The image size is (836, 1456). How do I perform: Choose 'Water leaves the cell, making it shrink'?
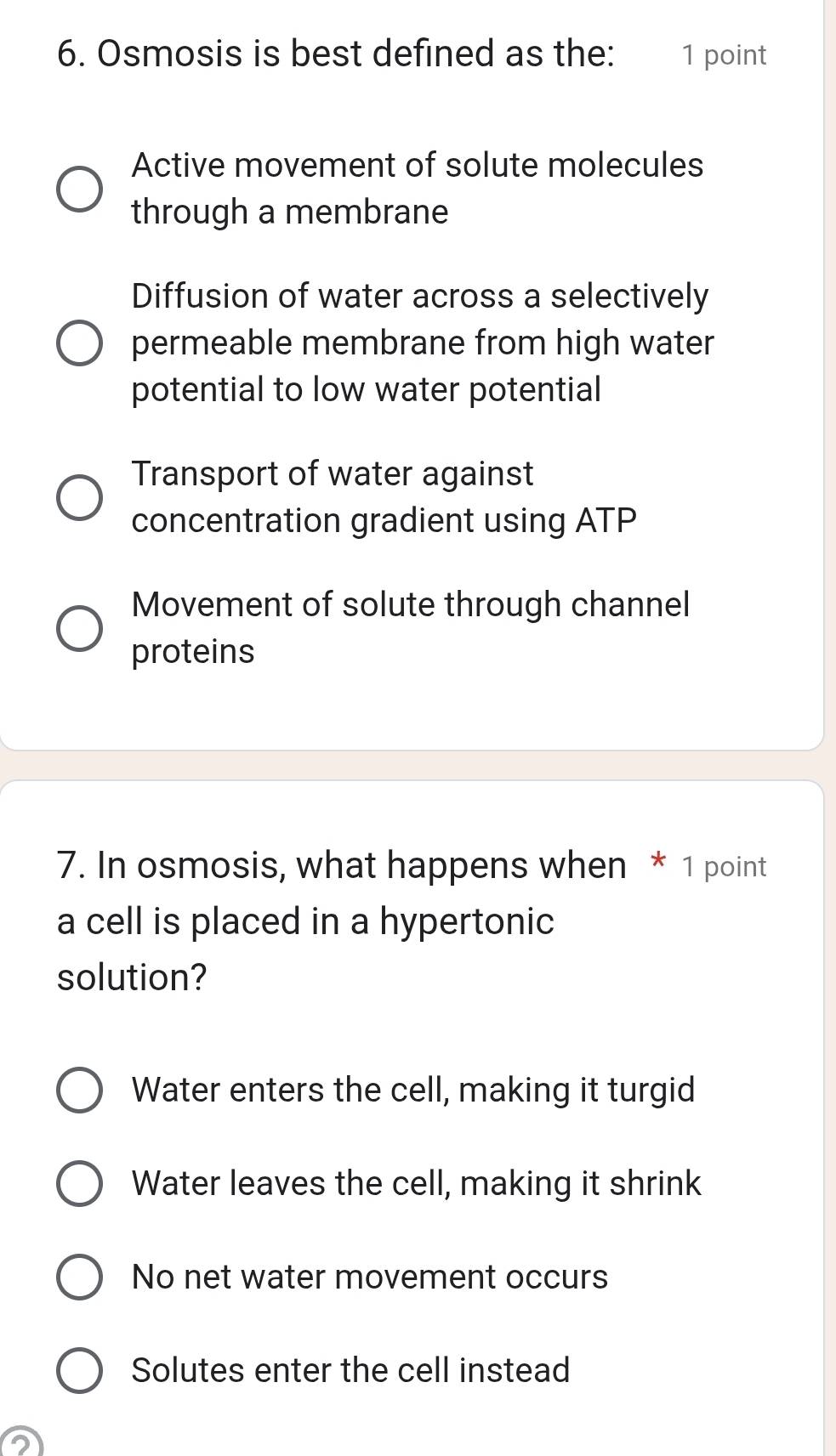79,1183
